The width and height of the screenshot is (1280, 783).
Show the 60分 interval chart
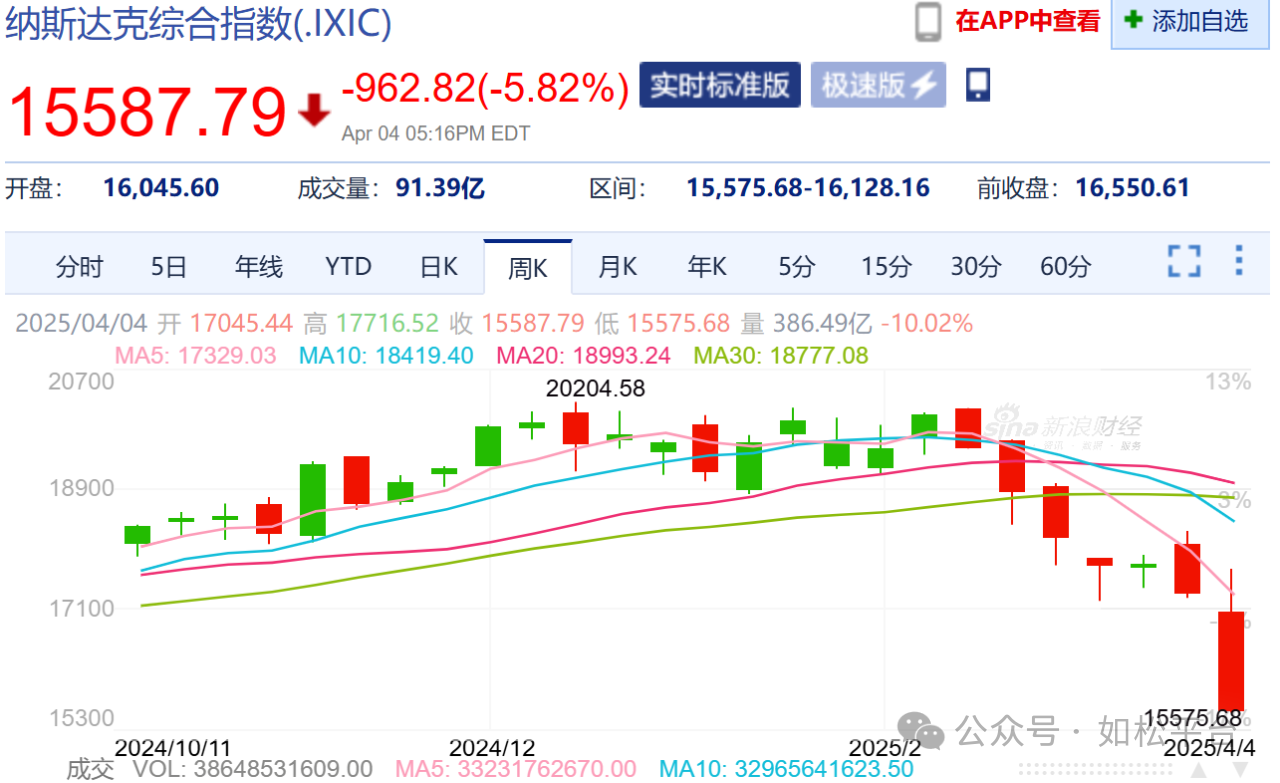coord(1065,267)
